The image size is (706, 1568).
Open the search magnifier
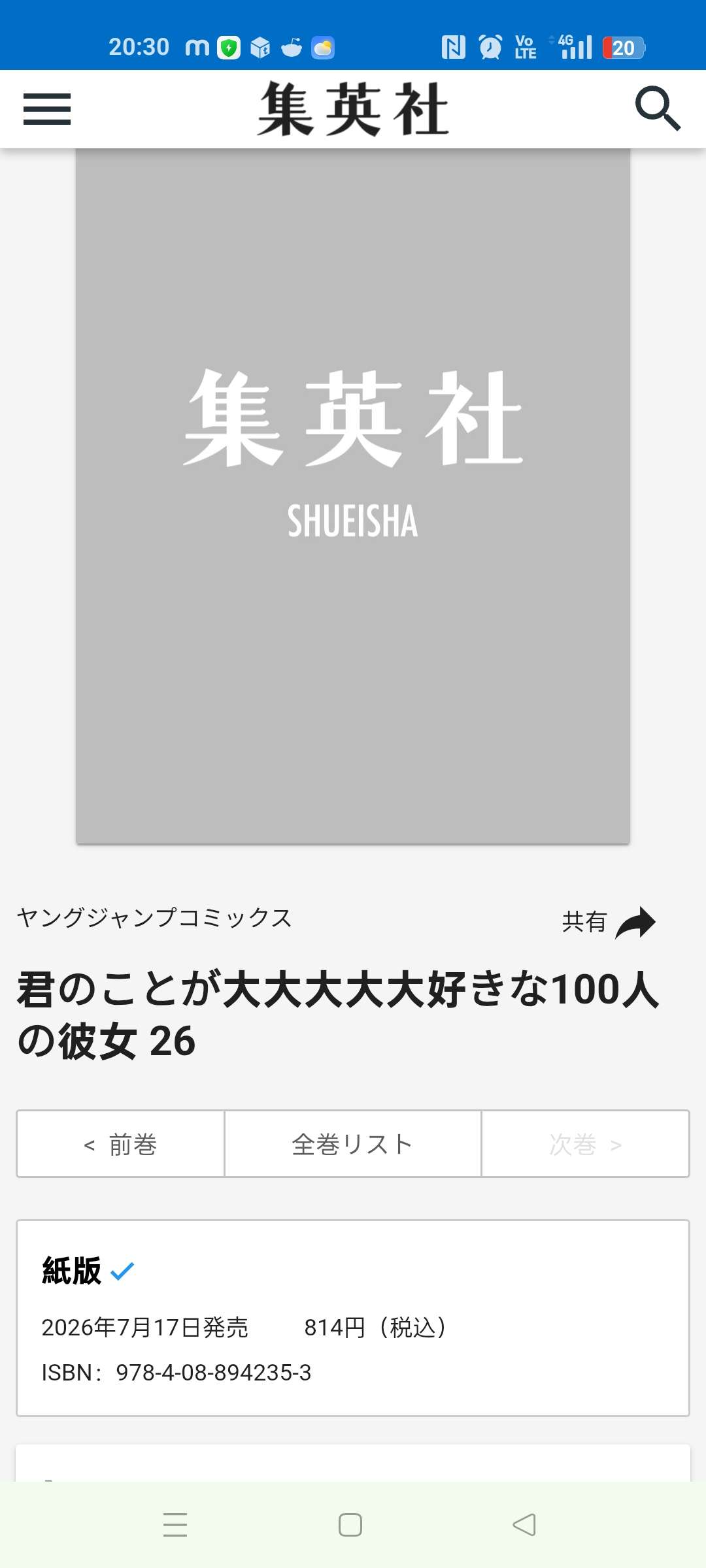(658, 108)
